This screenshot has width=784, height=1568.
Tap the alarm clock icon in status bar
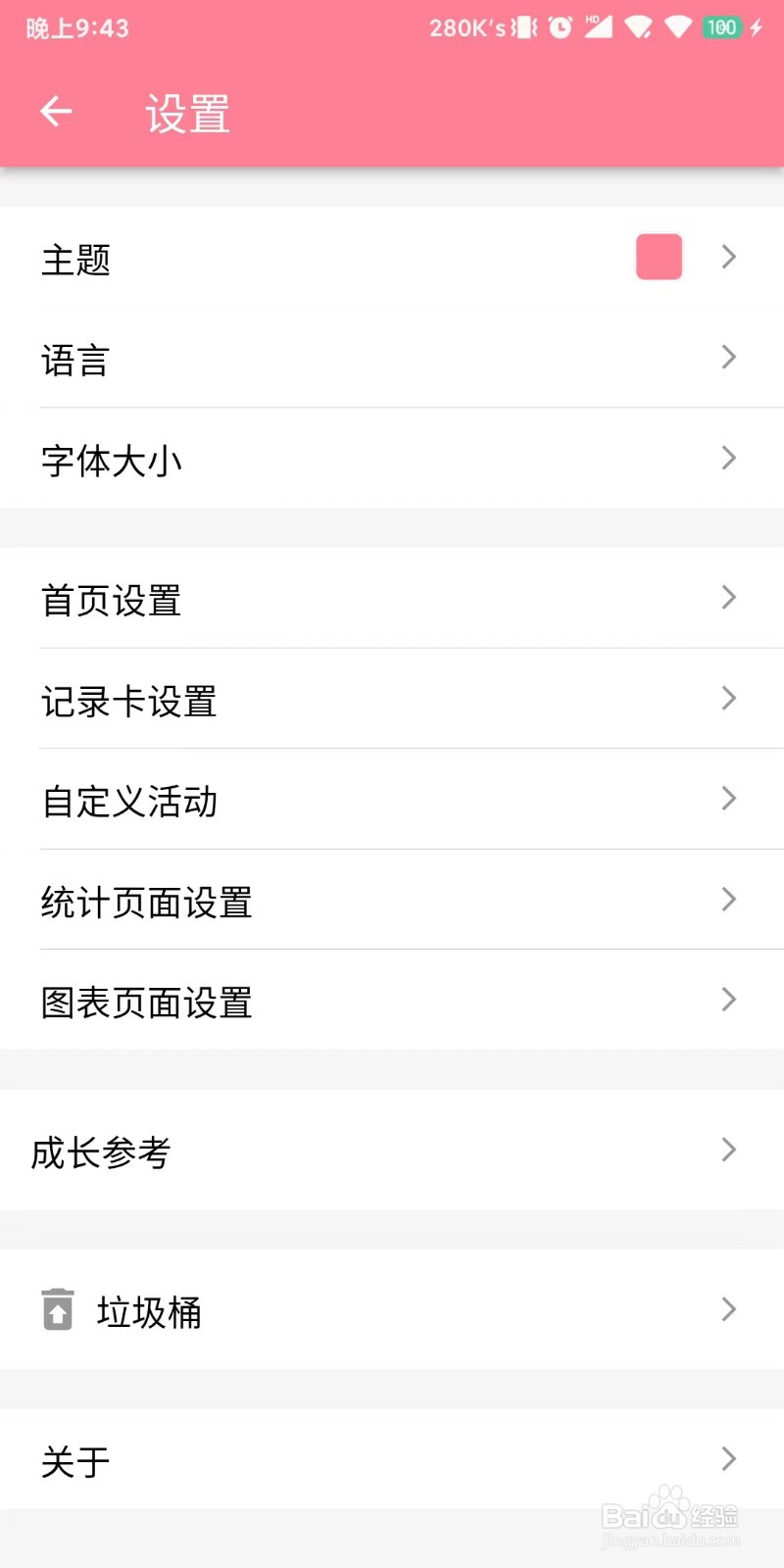pyautogui.click(x=561, y=26)
